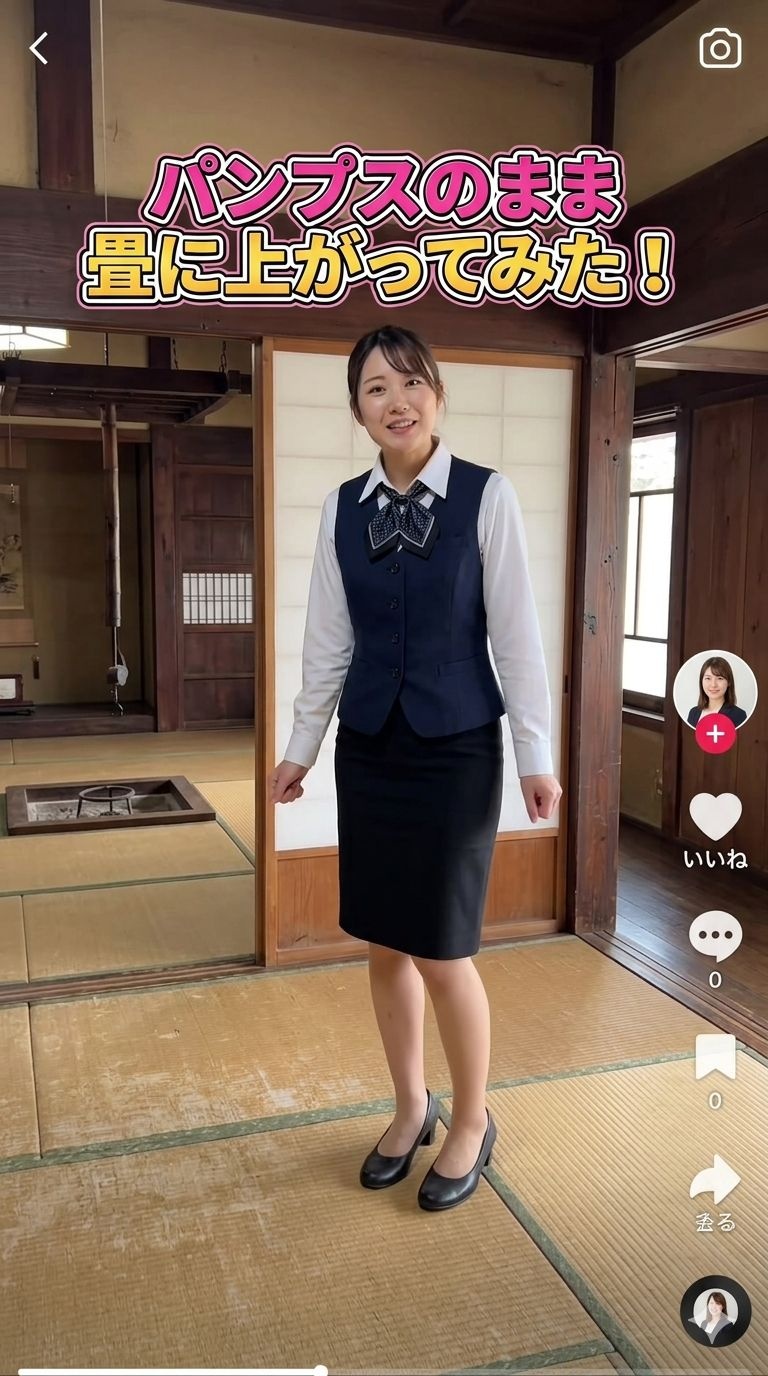This screenshot has width=768, height=1376.
Task: Open the round sound disc
Action: (x=716, y=1311)
